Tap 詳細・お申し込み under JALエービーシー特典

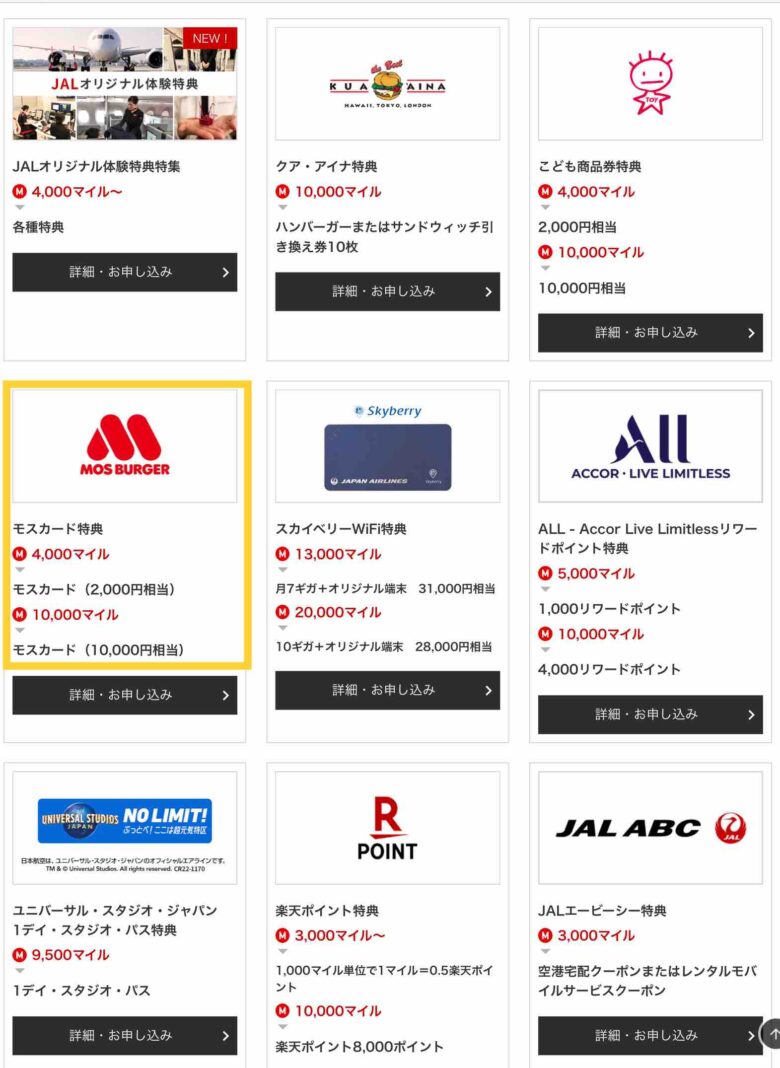[x=645, y=1036]
